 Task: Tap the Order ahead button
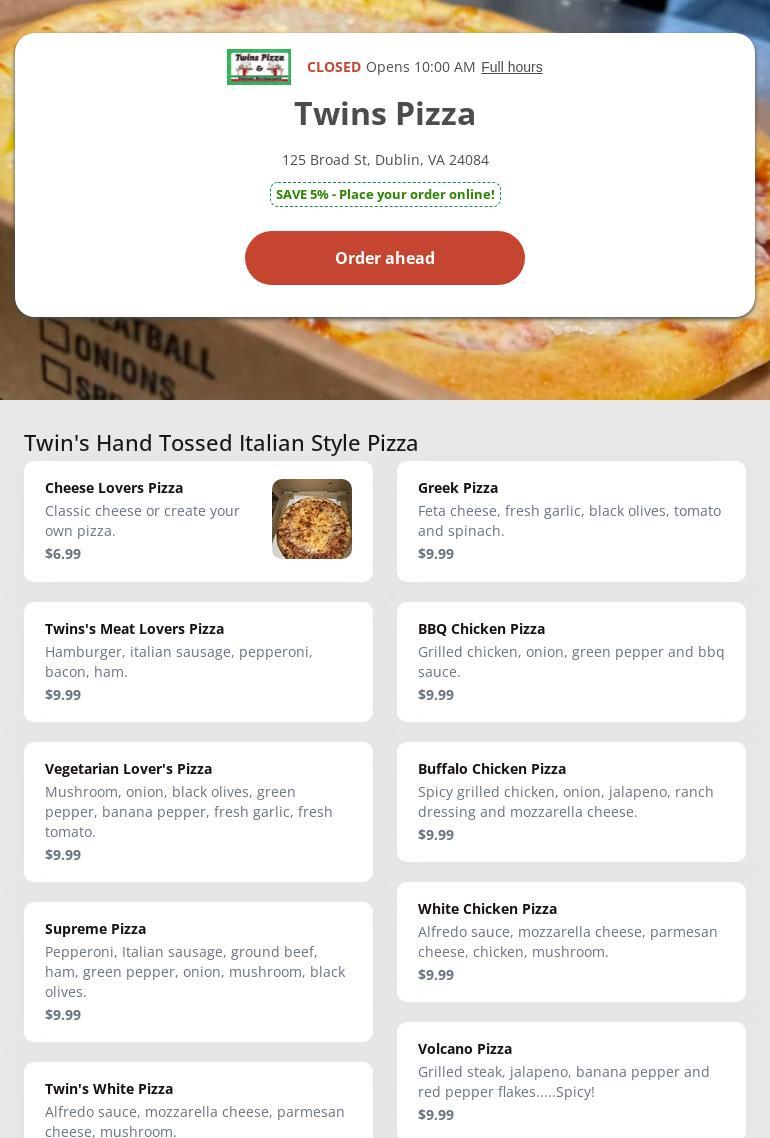coord(385,258)
